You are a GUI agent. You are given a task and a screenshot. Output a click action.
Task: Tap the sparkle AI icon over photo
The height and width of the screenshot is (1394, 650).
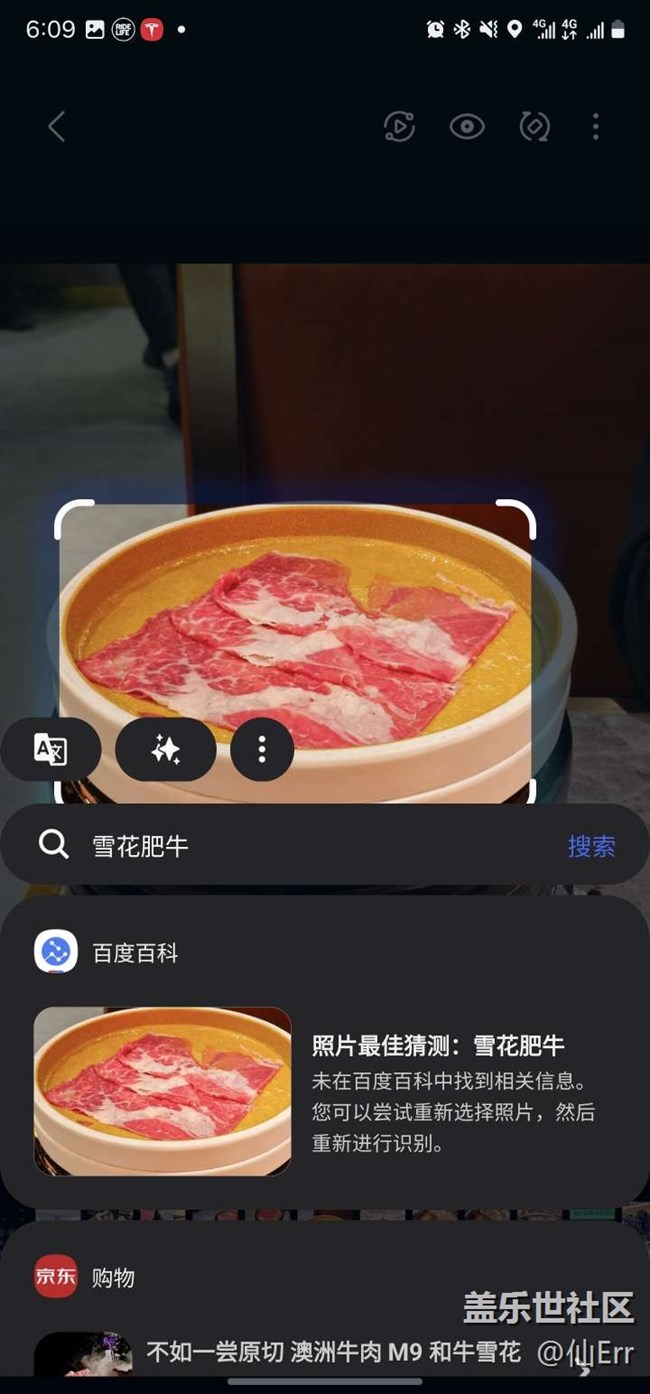point(166,749)
